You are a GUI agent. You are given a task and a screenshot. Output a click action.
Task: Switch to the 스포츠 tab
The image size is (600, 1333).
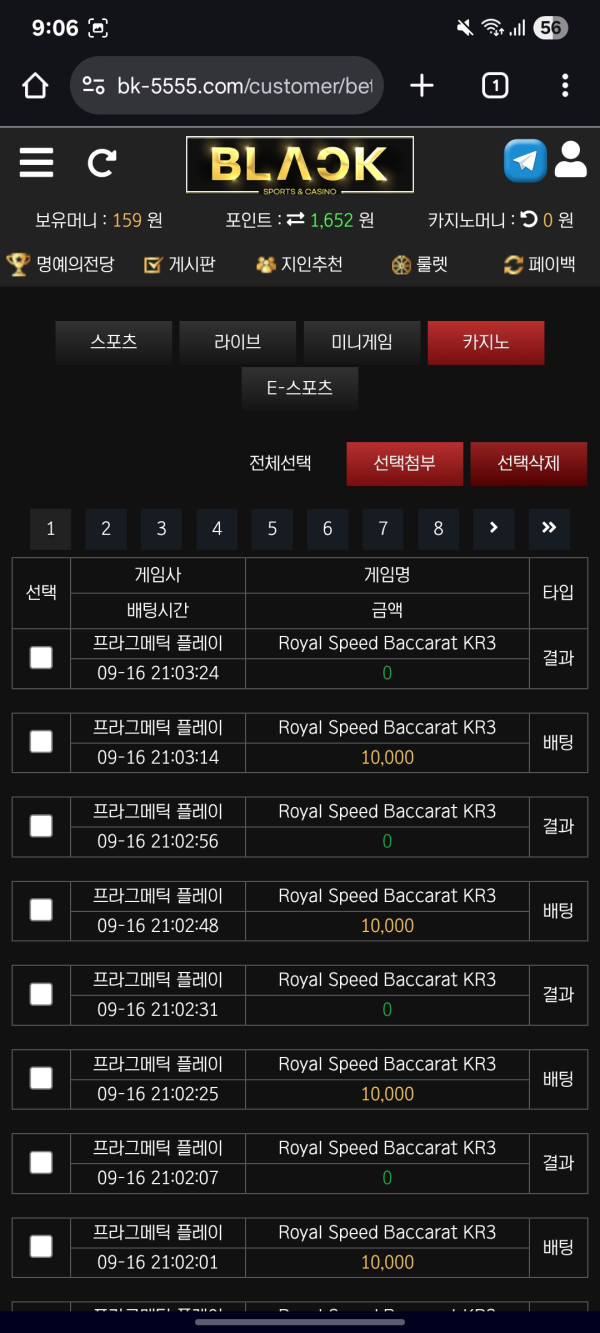point(114,342)
